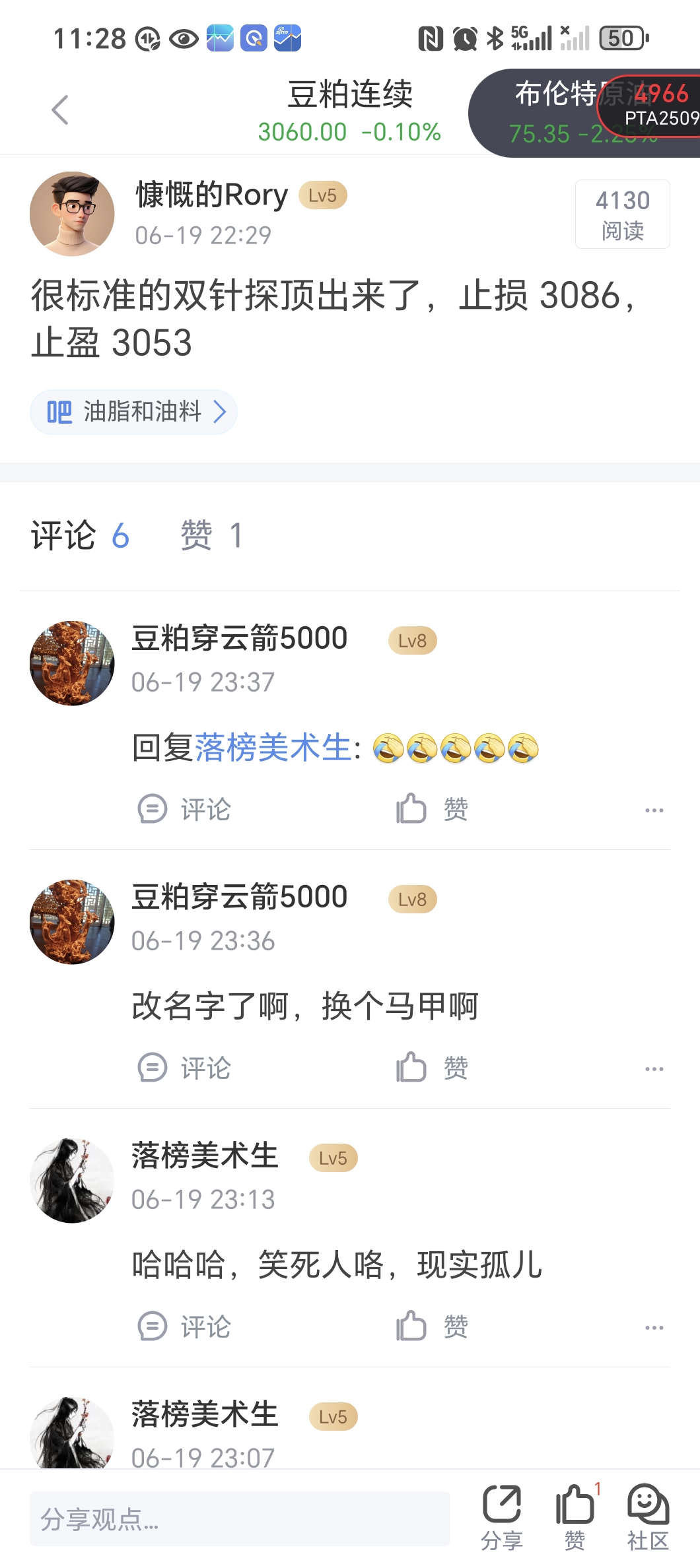Reply to the 23:37 comment by 豆粕穿云箭5000
Image resolution: width=700 pixels, height=1568 pixels.
[x=185, y=809]
